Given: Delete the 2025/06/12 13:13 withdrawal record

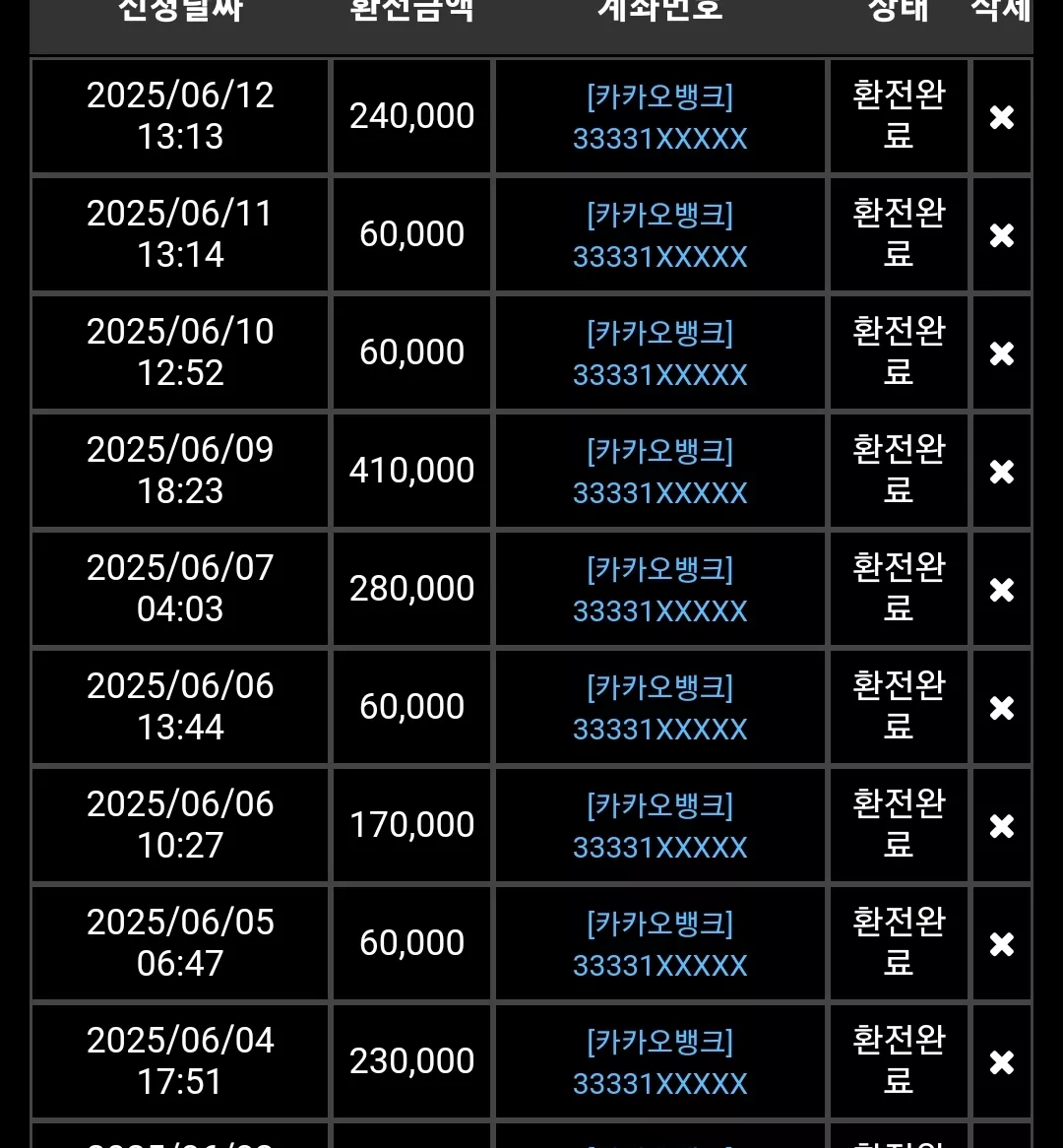Looking at the screenshot, I should click(x=1002, y=117).
